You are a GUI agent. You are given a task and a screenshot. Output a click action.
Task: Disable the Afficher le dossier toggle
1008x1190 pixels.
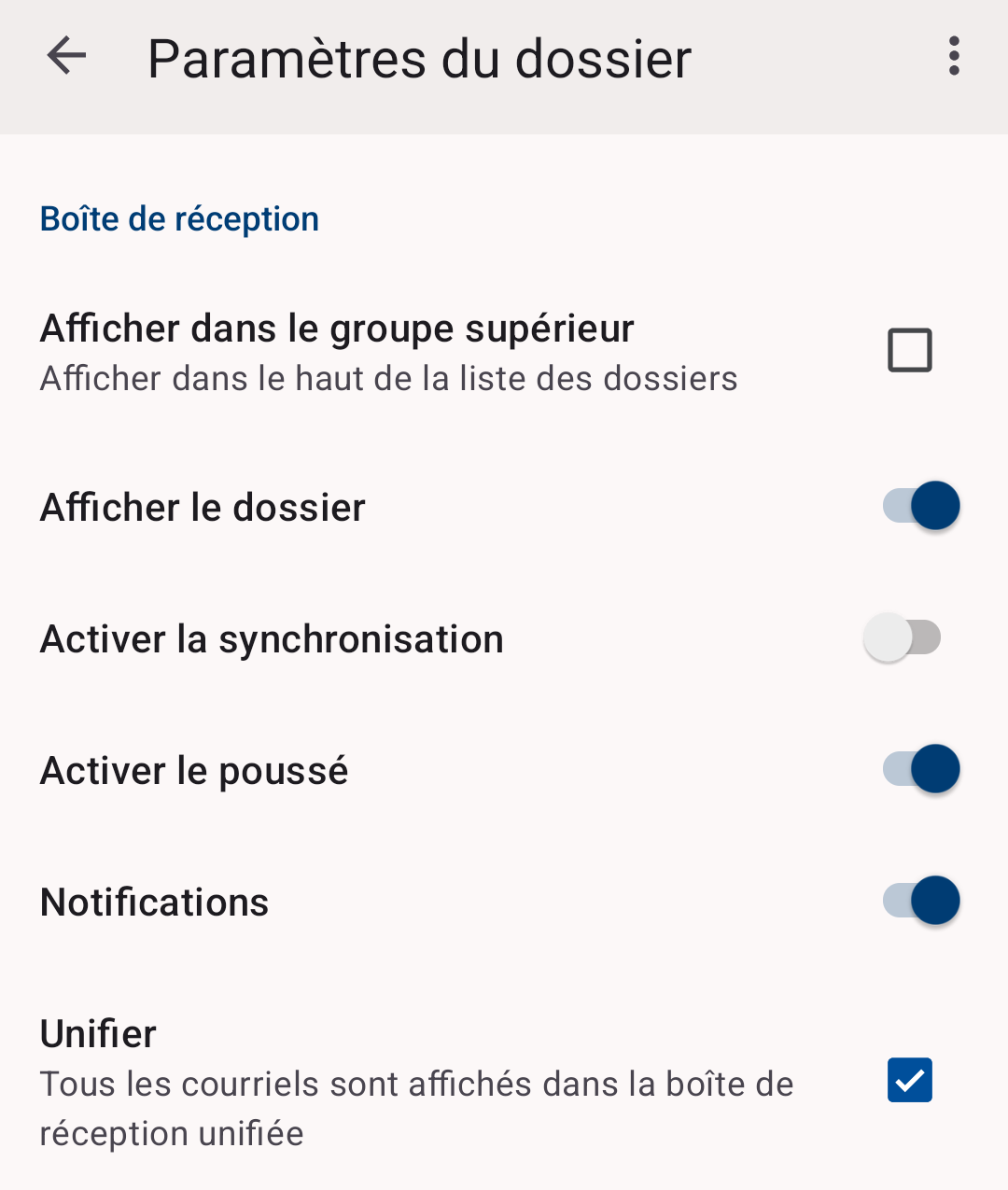pos(921,506)
